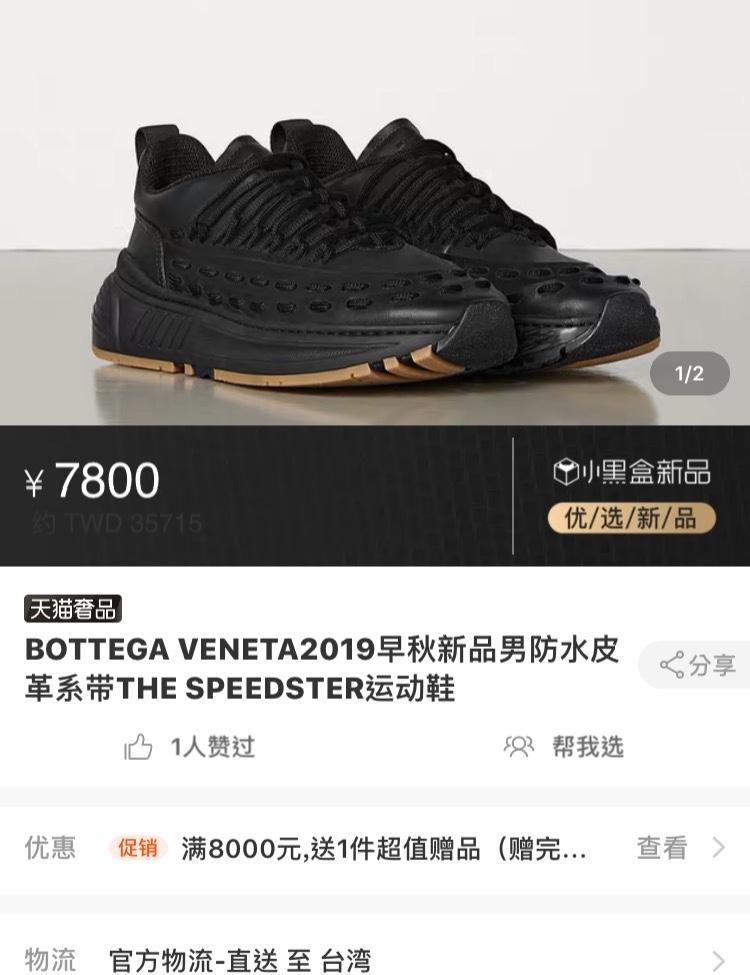750x975 pixels.
Task: Tap 帮我选 to ask friends to choose
Action: (x=564, y=747)
